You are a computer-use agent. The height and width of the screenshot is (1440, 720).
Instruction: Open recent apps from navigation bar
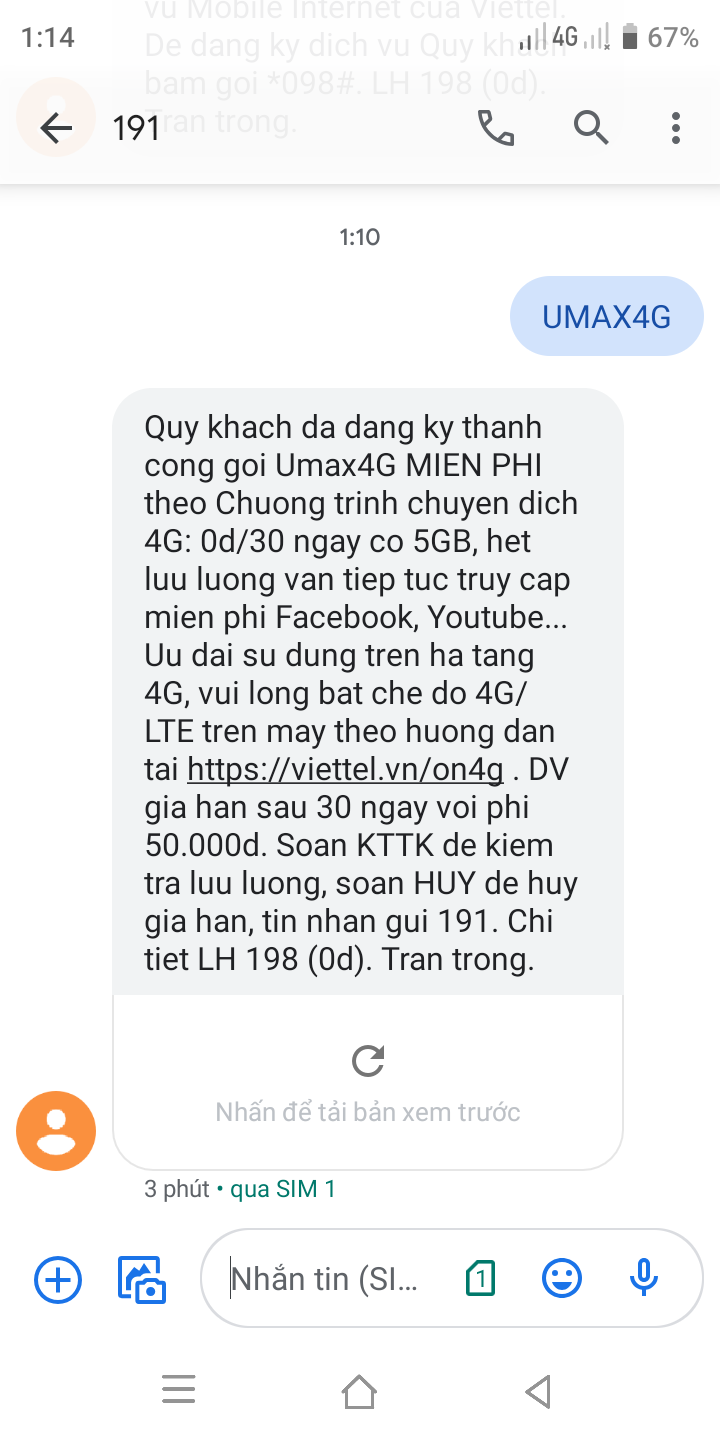tap(179, 1391)
